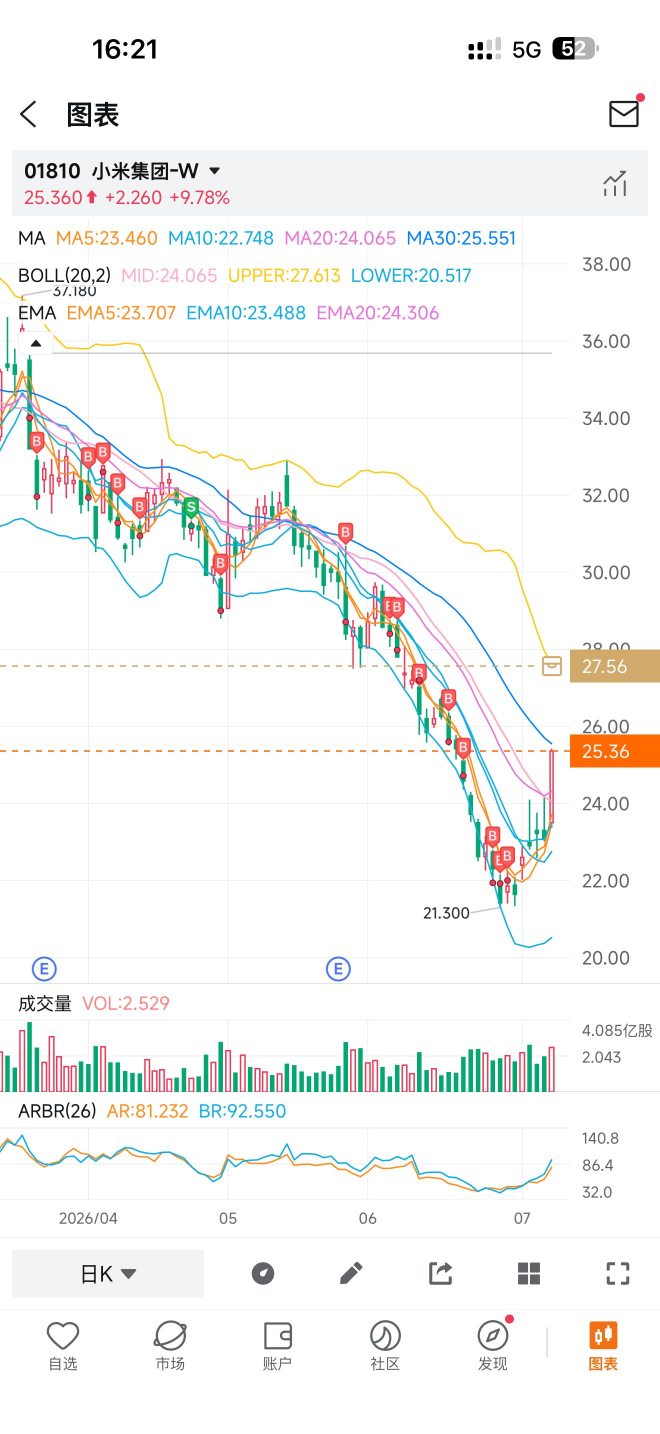This screenshot has width=660, height=1434.
Task: Switch to the 社区 tab
Action: [385, 1346]
